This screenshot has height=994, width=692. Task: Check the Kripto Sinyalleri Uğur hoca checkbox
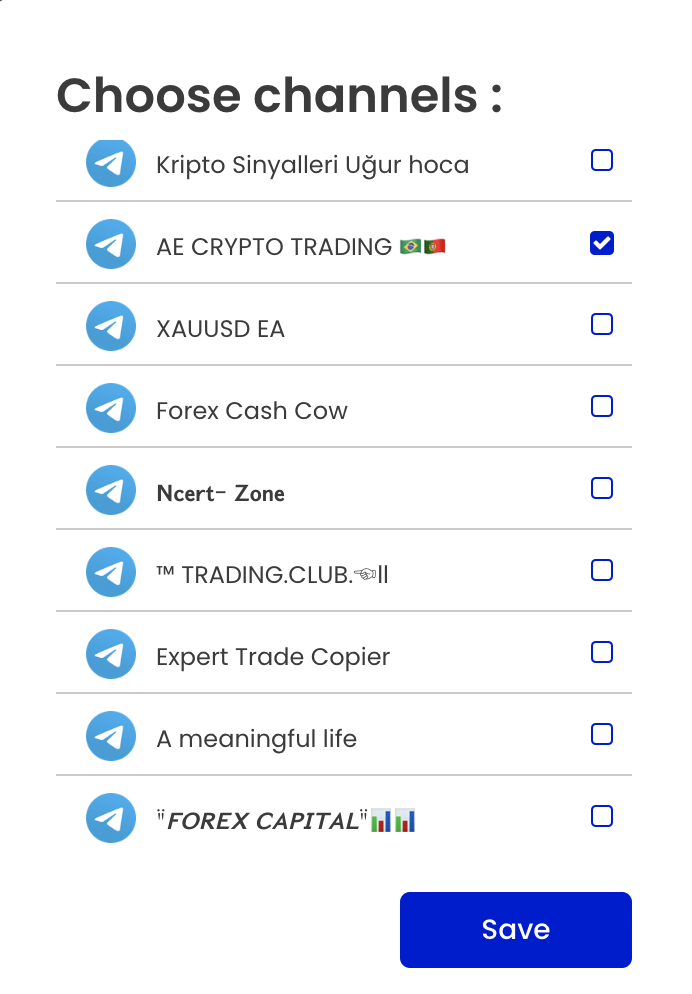[602, 161]
